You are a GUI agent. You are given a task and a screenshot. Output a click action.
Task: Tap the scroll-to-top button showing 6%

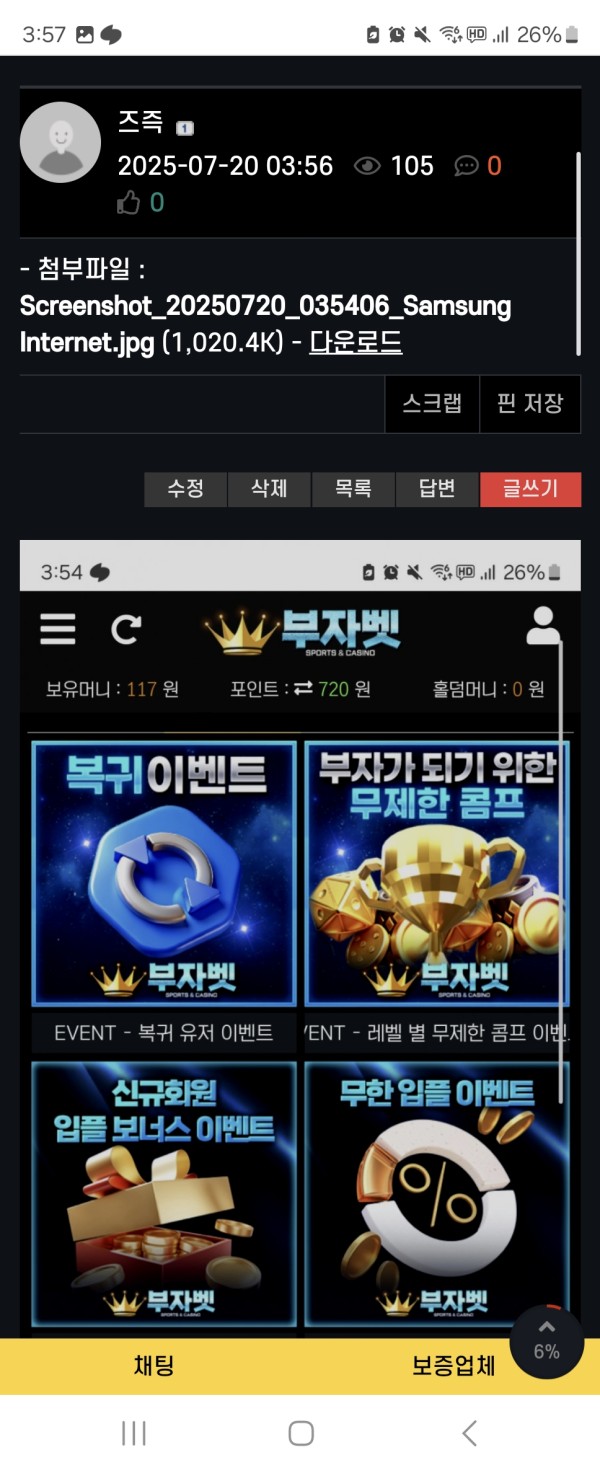pos(546,1341)
